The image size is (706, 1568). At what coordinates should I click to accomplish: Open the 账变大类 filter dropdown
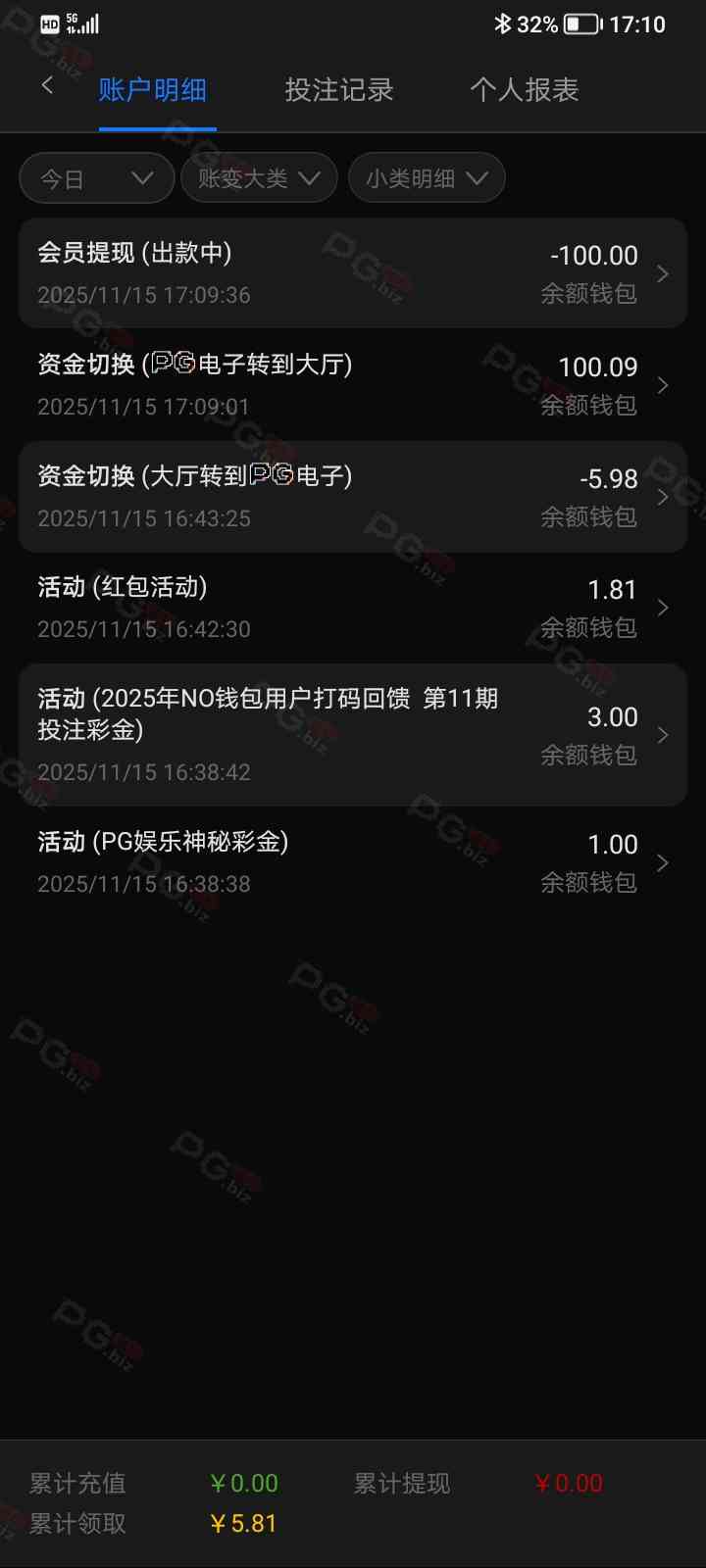(x=259, y=178)
